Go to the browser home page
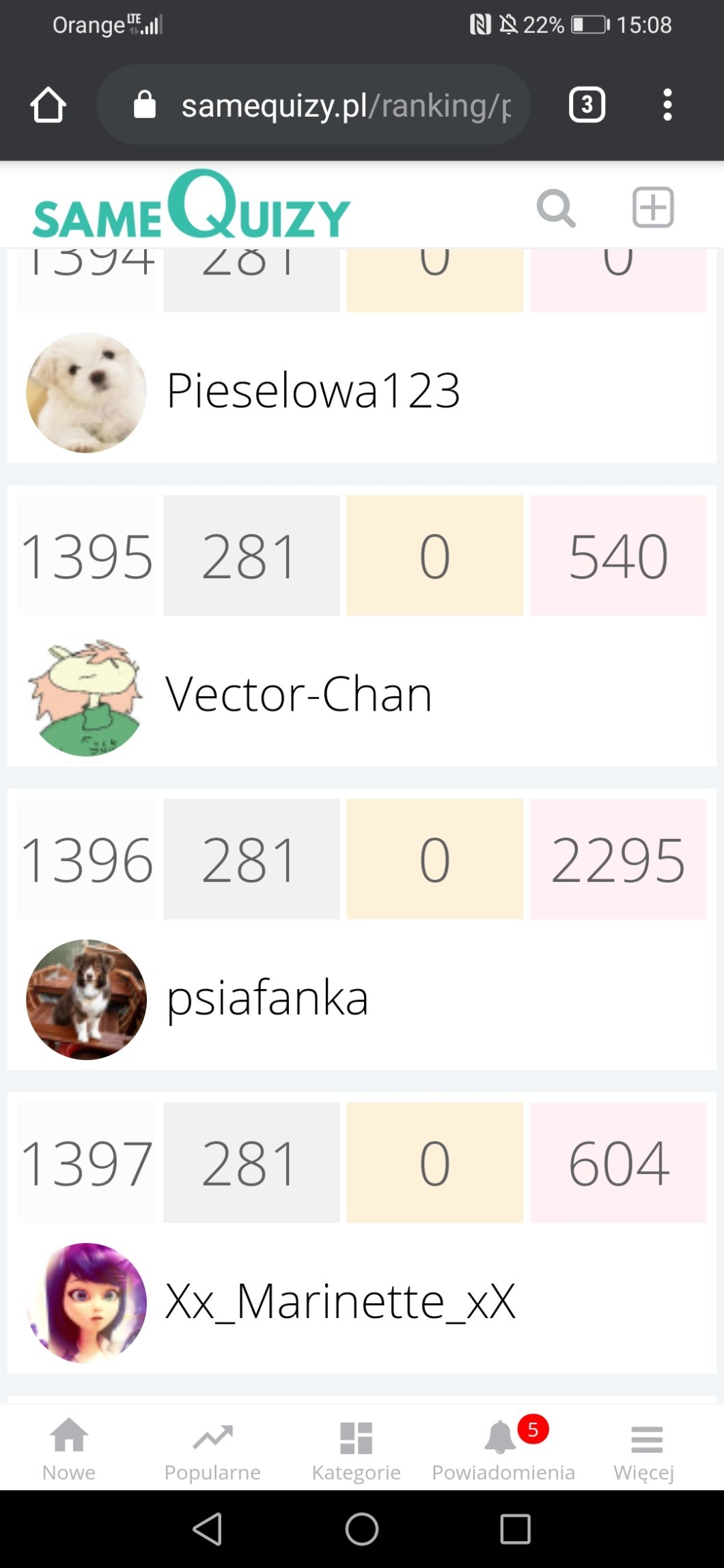Viewport: 724px width, 1568px height. point(48,105)
